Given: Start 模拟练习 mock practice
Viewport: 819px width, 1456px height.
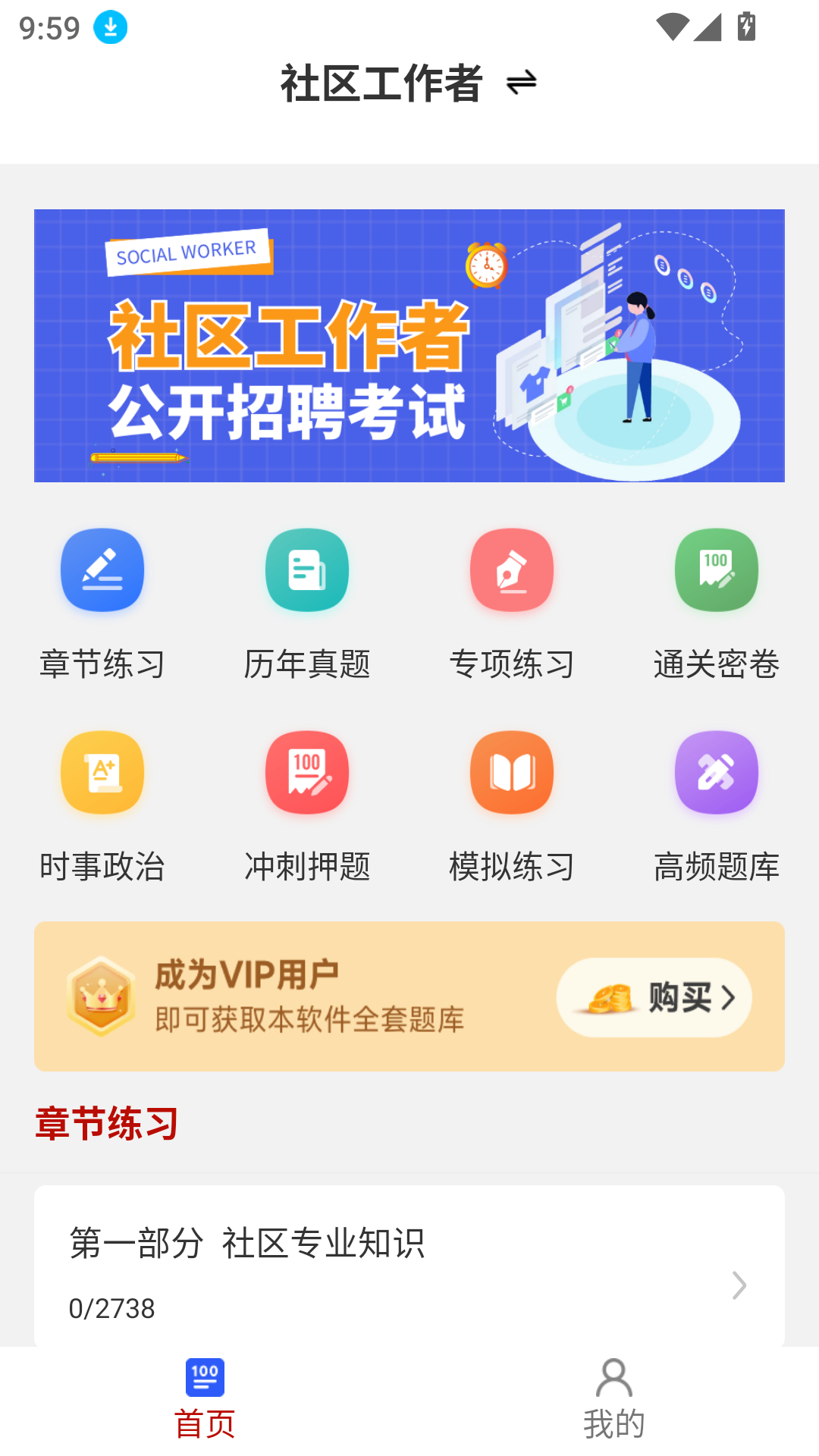Looking at the screenshot, I should click(512, 773).
